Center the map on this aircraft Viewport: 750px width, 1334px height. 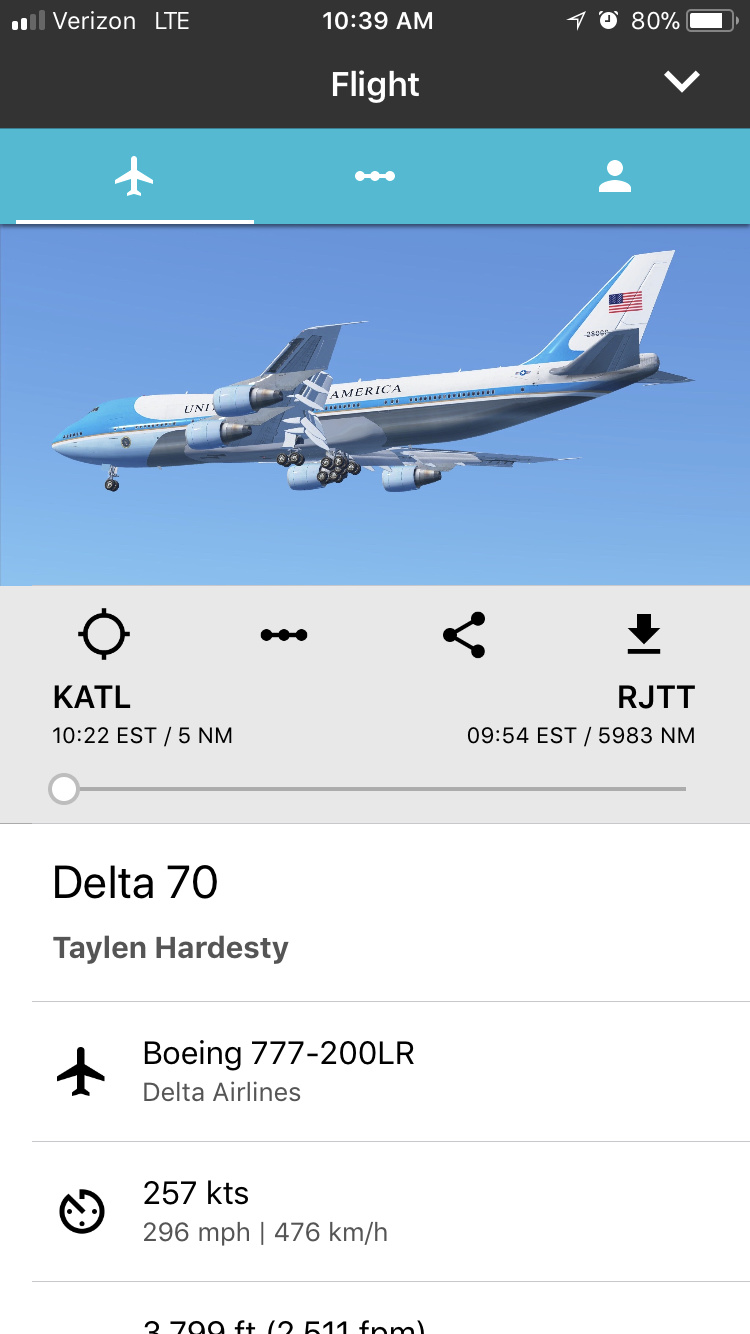coord(103,635)
